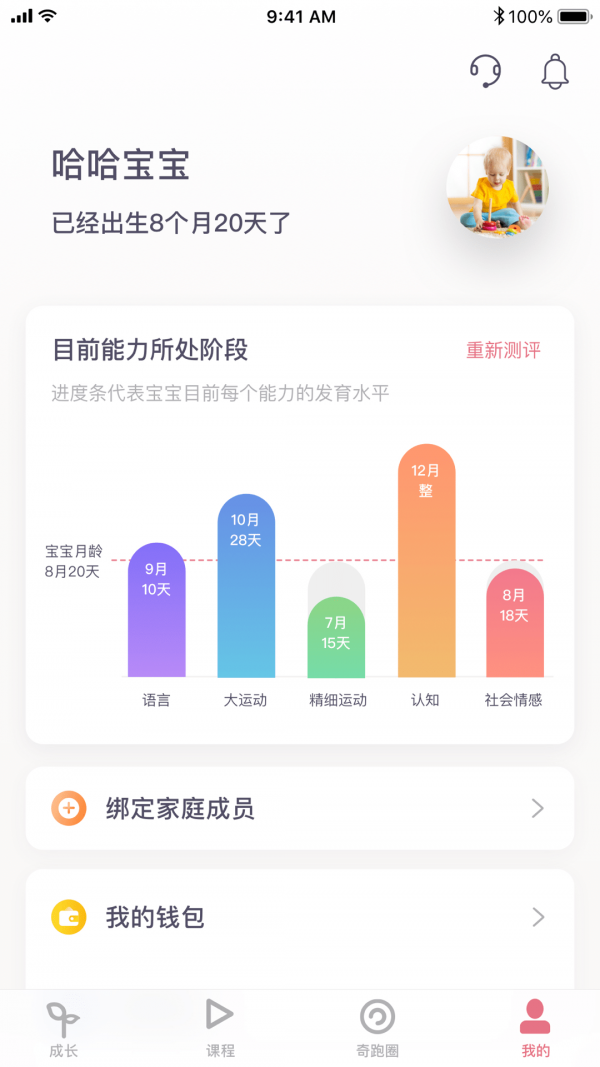Open customer service headset icon
Viewport: 600px width, 1067px height.
(485, 71)
